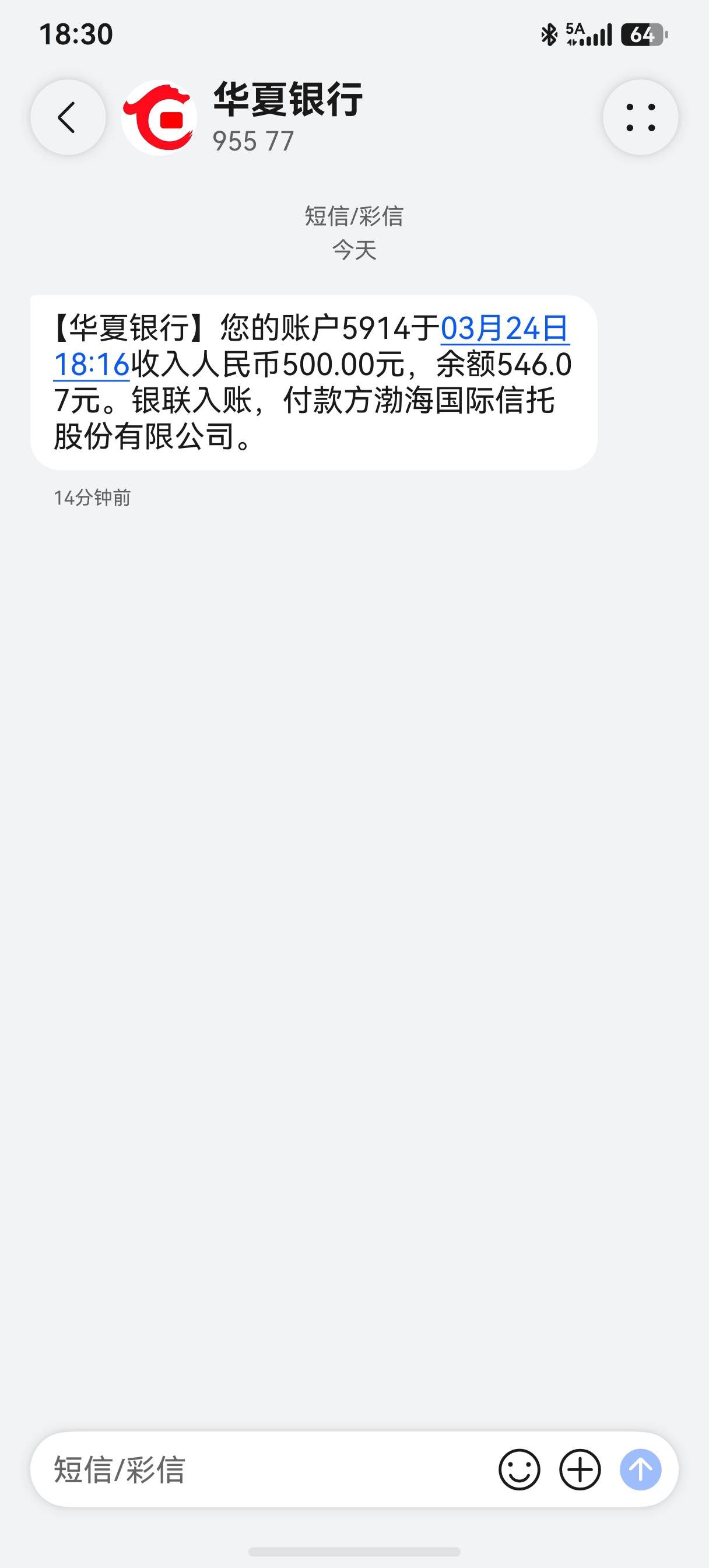Go back to the message list
The width and height of the screenshot is (709, 1568).
[x=68, y=117]
